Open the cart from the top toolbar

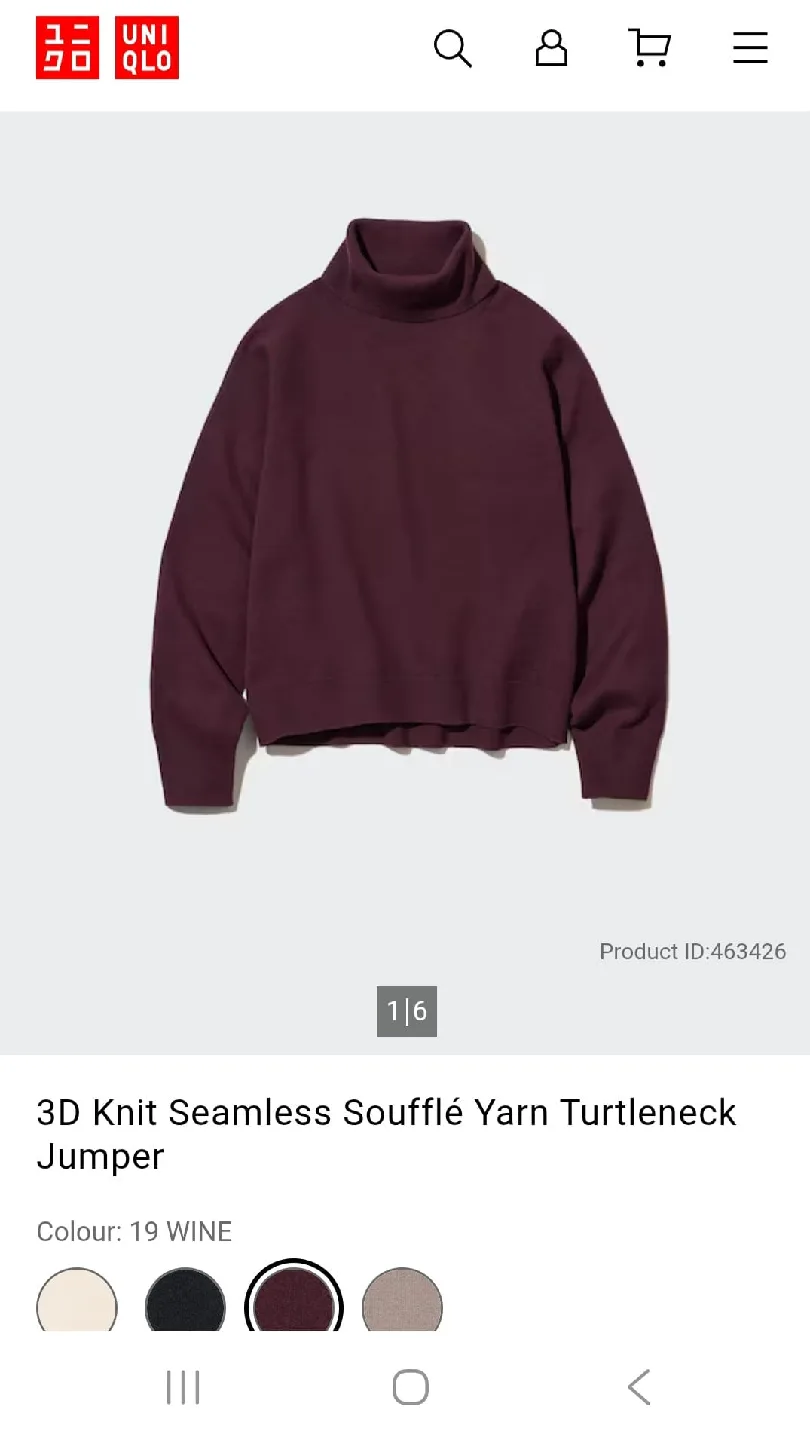click(x=649, y=49)
